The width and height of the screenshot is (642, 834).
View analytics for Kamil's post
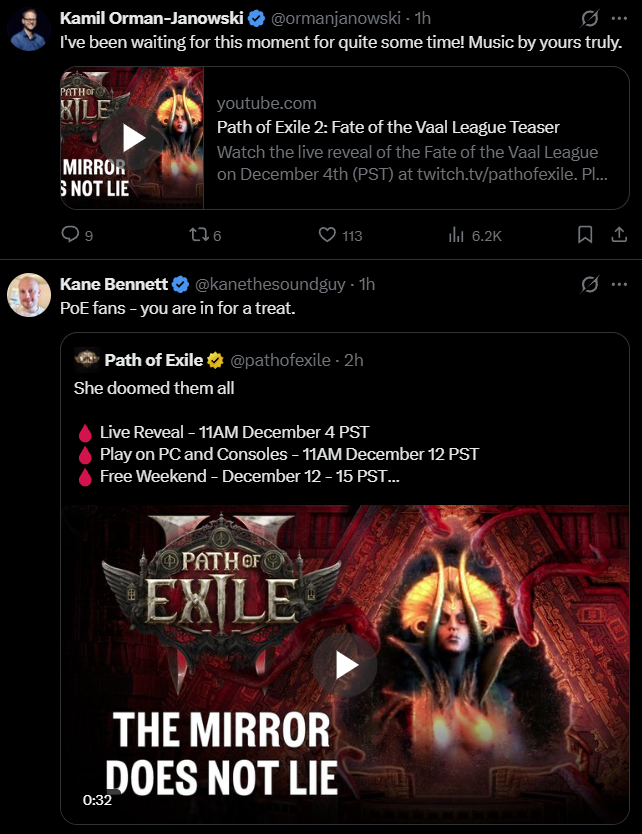(475, 235)
